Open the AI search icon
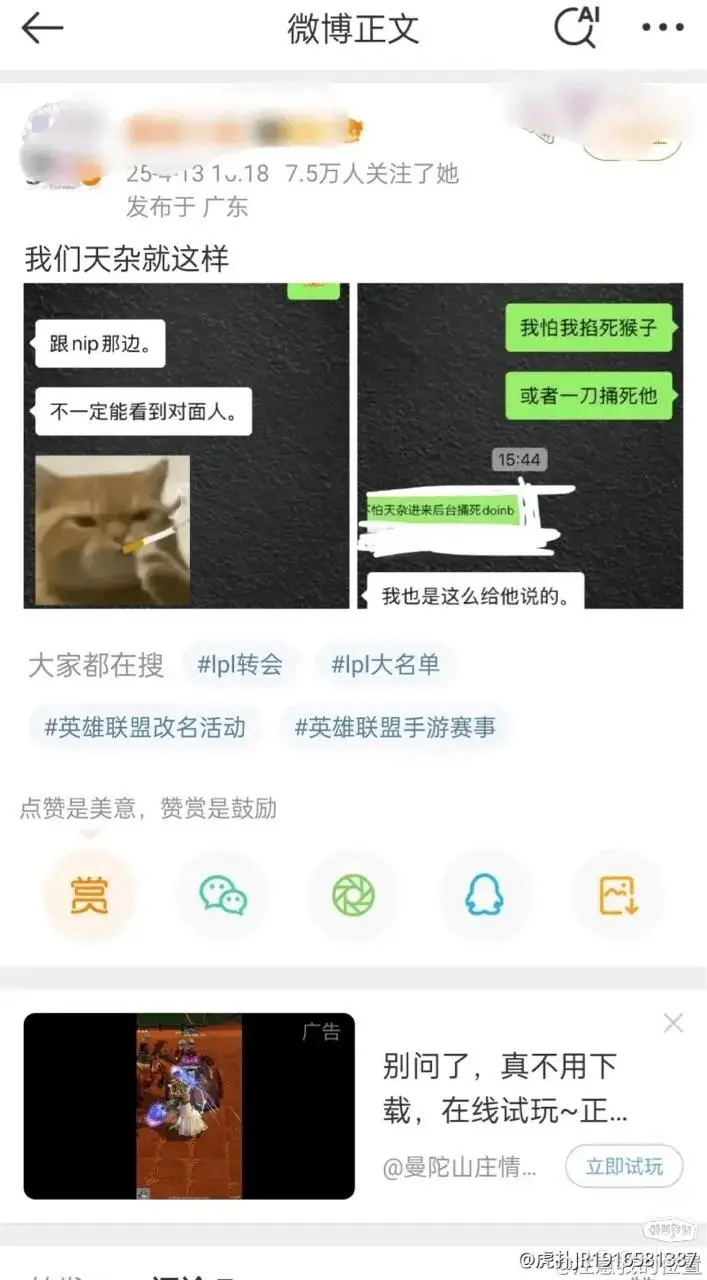Image resolution: width=707 pixels, height=1280 pixels. 577,28
